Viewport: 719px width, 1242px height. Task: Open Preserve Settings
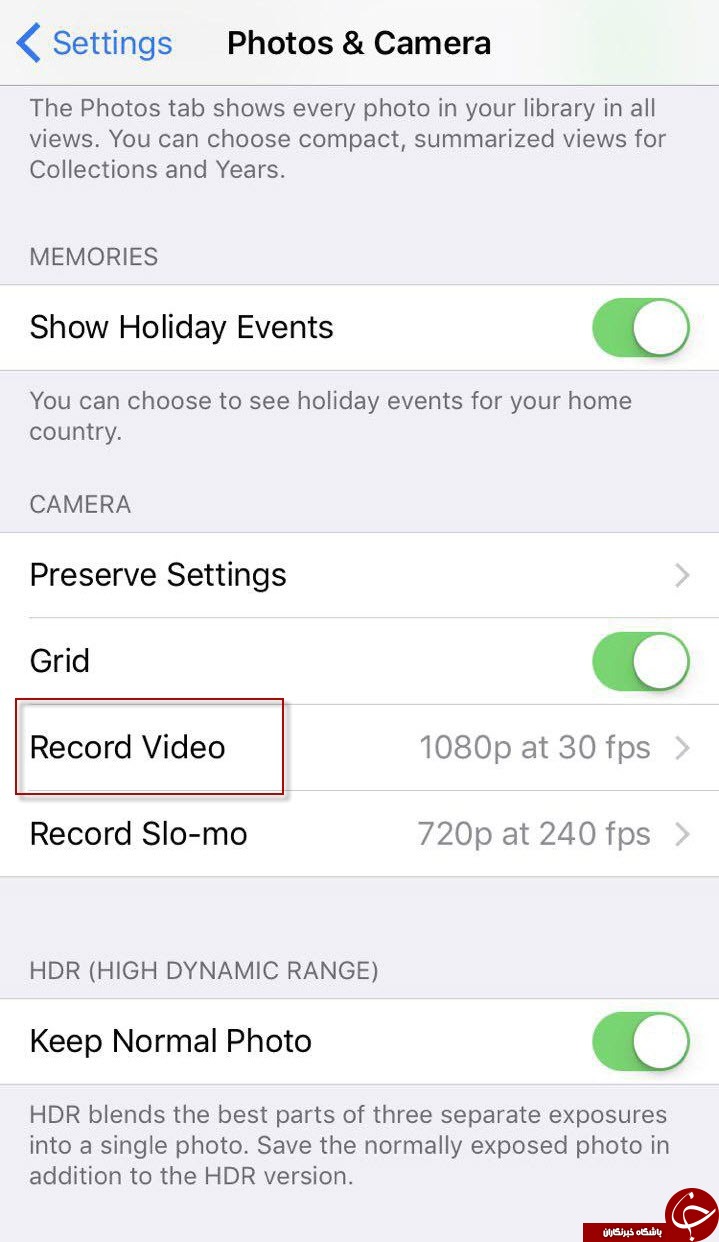359,575
